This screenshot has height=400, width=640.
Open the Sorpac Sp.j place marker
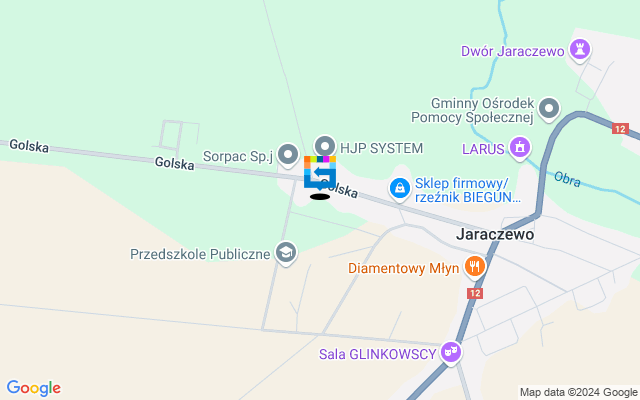pos(288,156)
